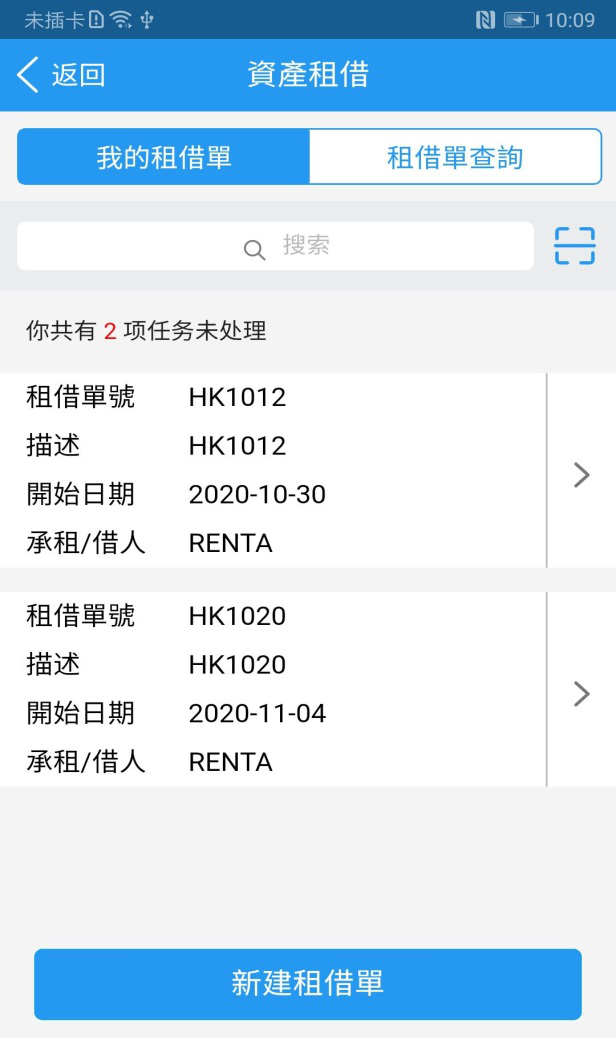Create a new rental via 新建租借單
The height and width of the screenshot is (1038, 616).
(308, 984)
